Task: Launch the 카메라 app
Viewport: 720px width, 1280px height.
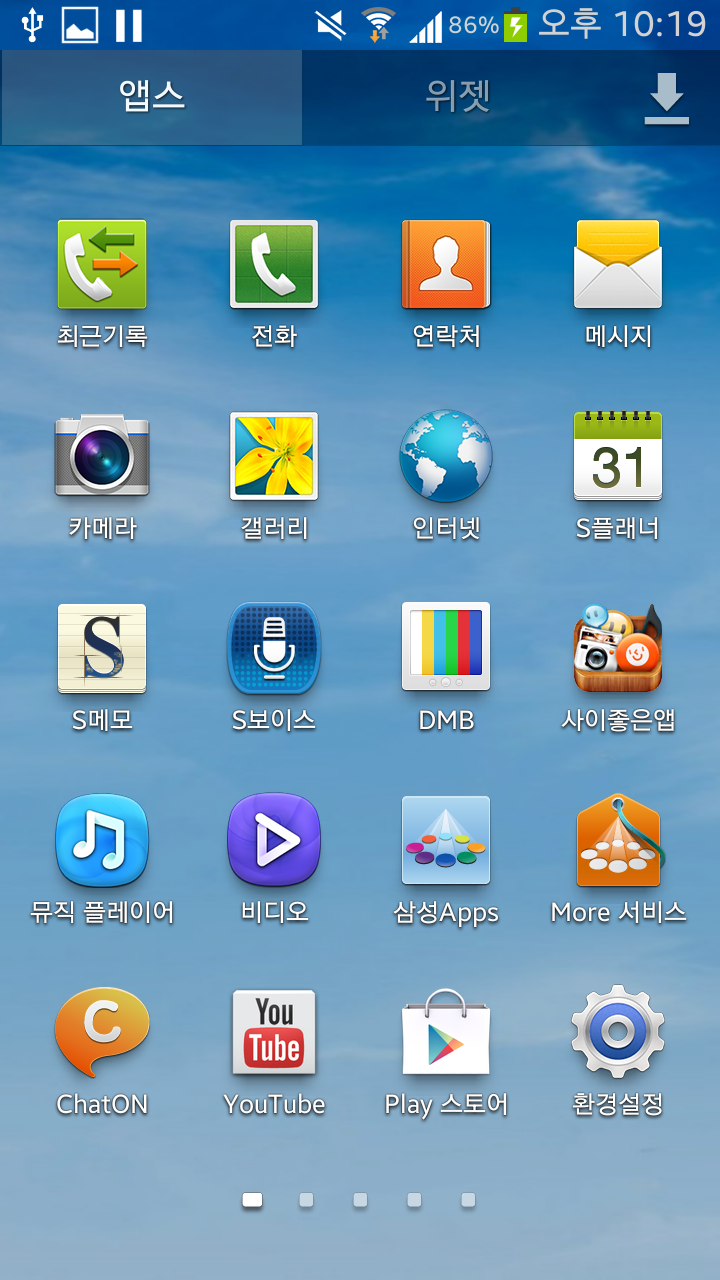Action: click(102, 457)
